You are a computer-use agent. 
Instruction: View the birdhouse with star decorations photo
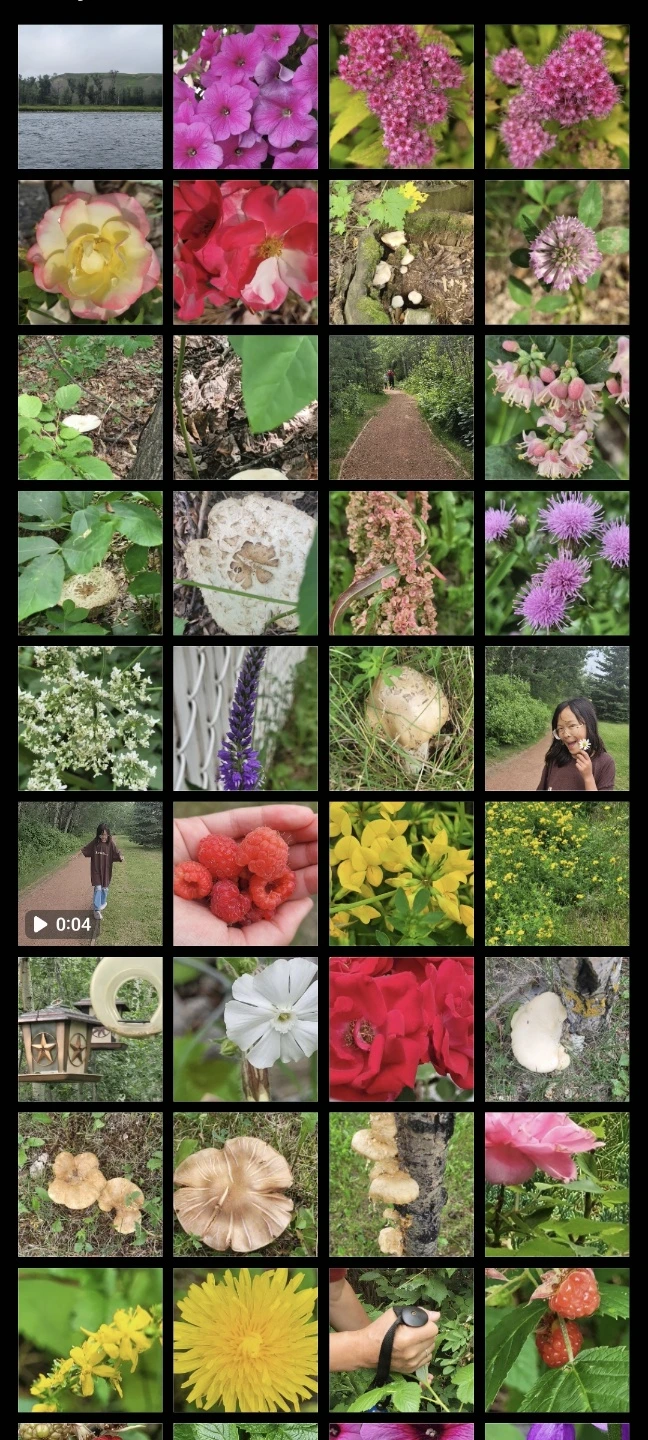tap(90, 1030)
